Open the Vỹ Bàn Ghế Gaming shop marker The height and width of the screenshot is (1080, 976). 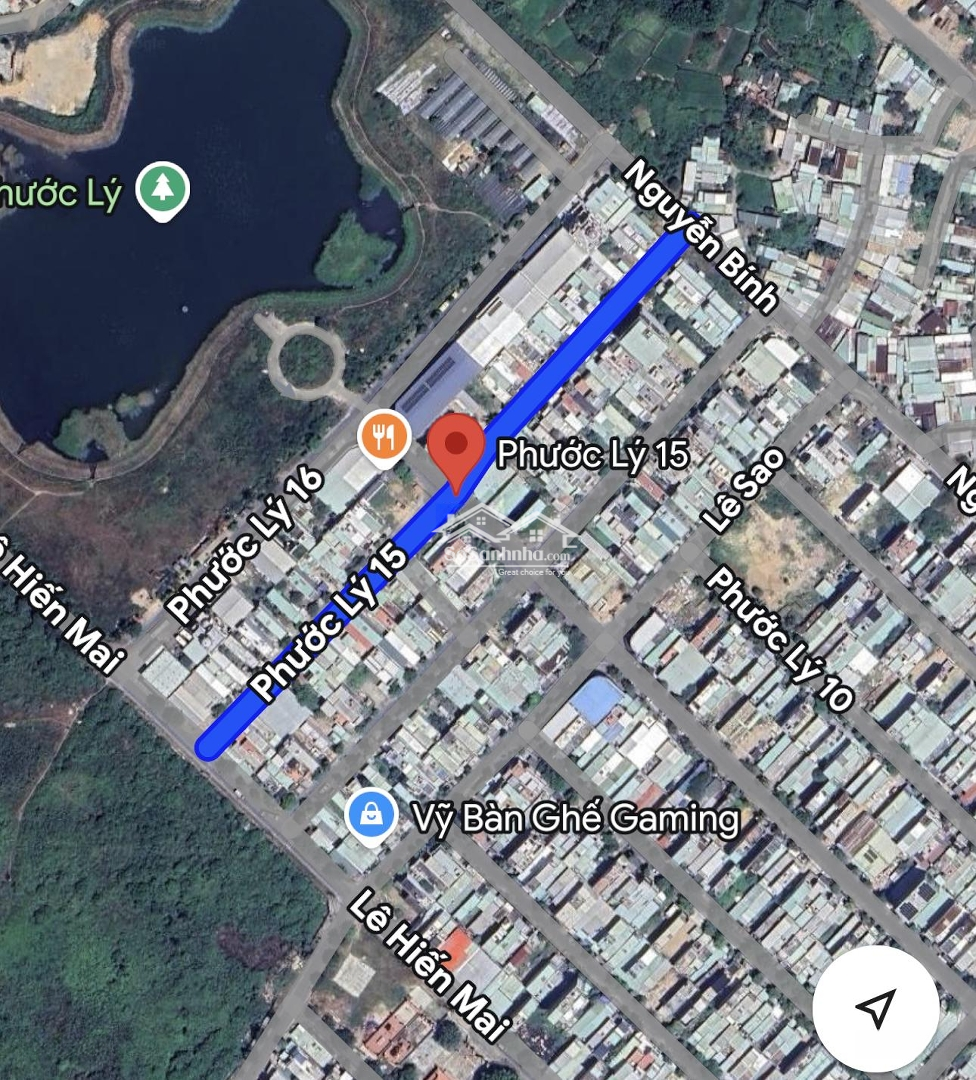371,815
